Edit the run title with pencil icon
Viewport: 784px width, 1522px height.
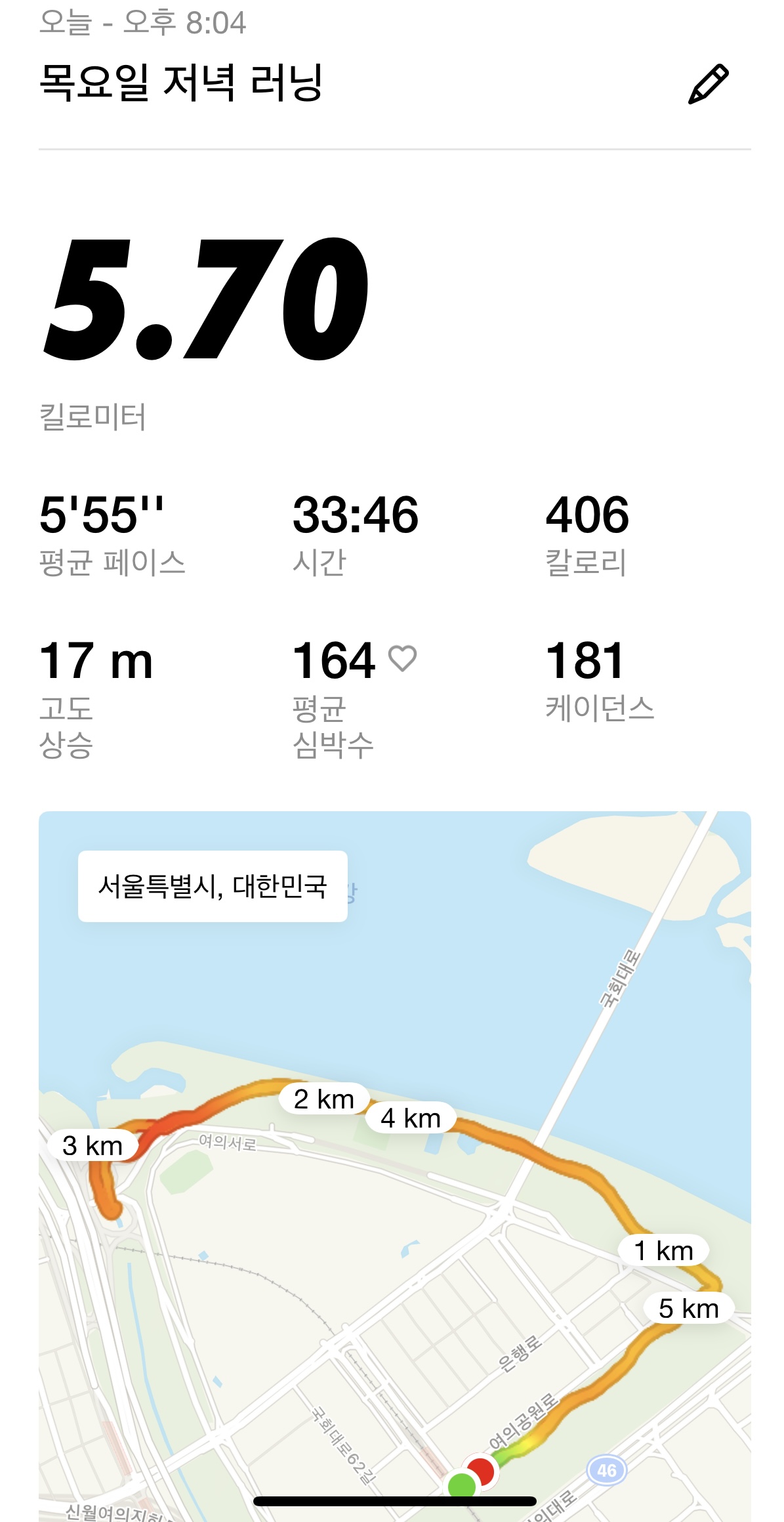click(x=708, y=84)
